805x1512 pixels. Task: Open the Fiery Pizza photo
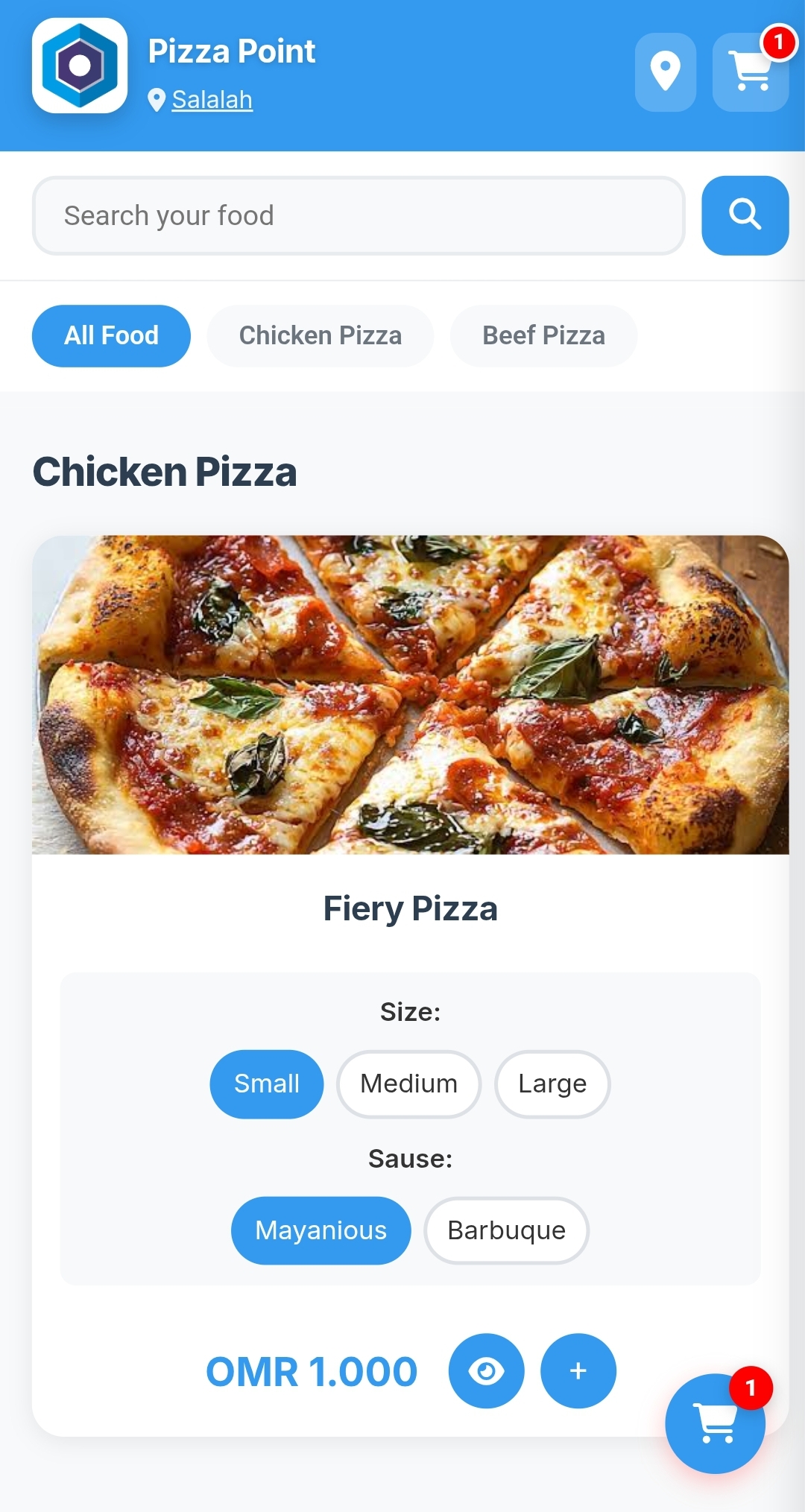[410, 695]
